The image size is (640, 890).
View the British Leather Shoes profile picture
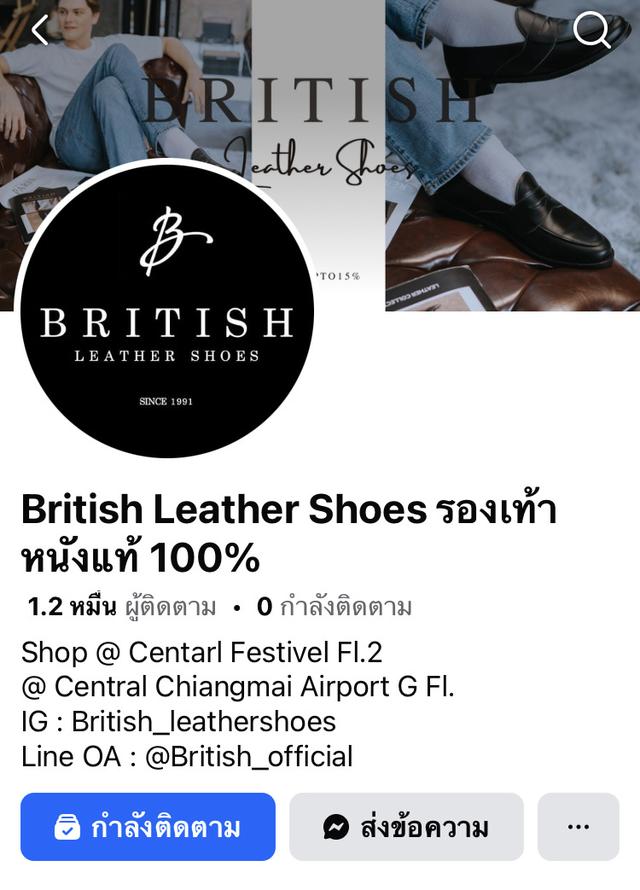(x=166, y=312)
